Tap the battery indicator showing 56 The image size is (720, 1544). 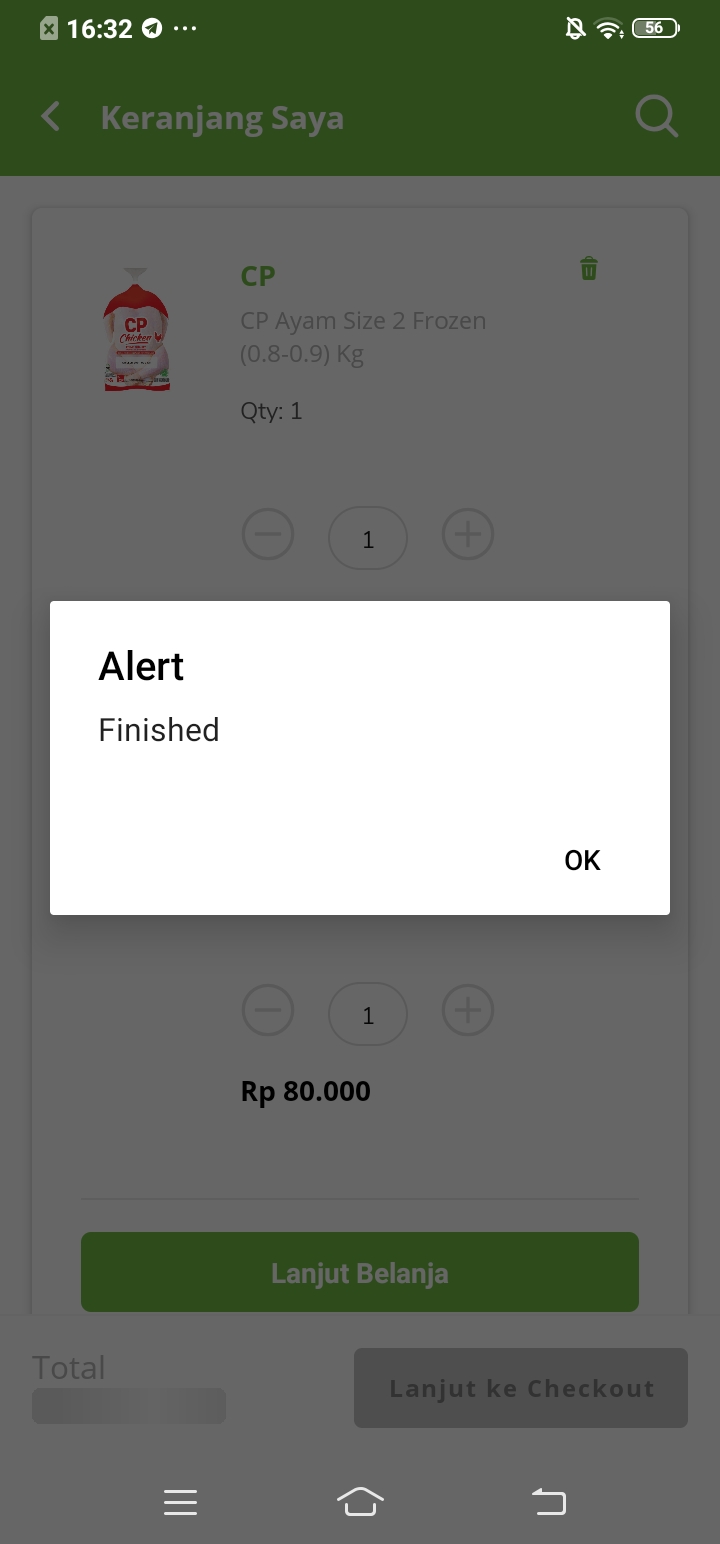(x=653, y=27)
